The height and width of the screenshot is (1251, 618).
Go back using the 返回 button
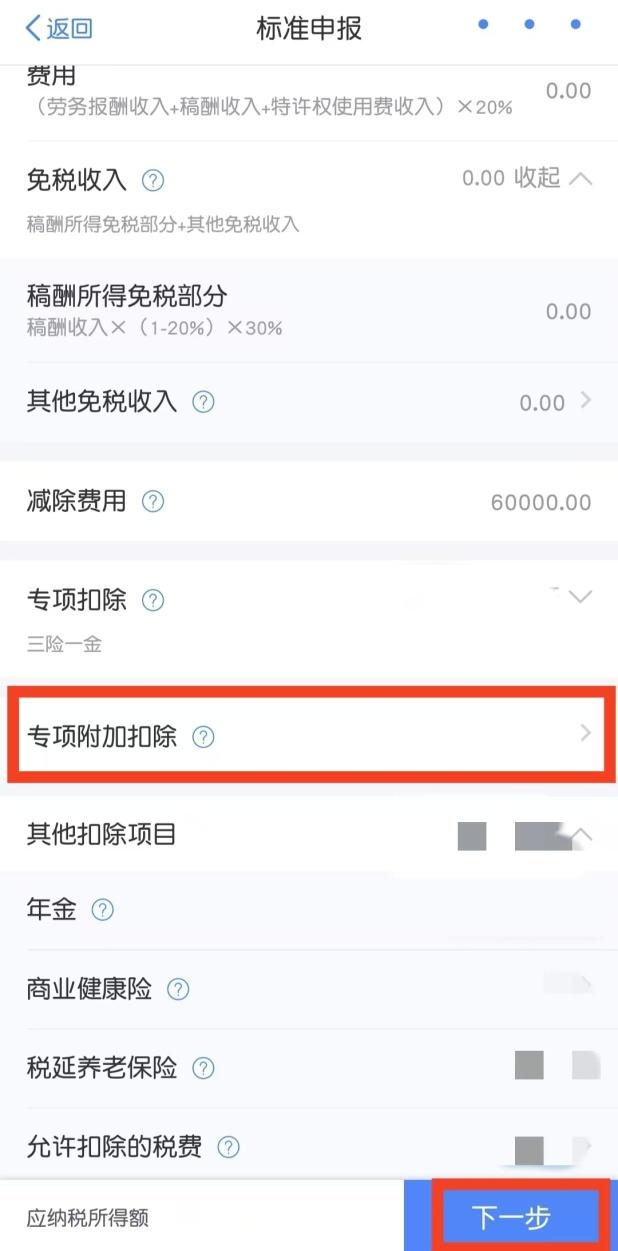pyautogui.click(x=58, y=28)
